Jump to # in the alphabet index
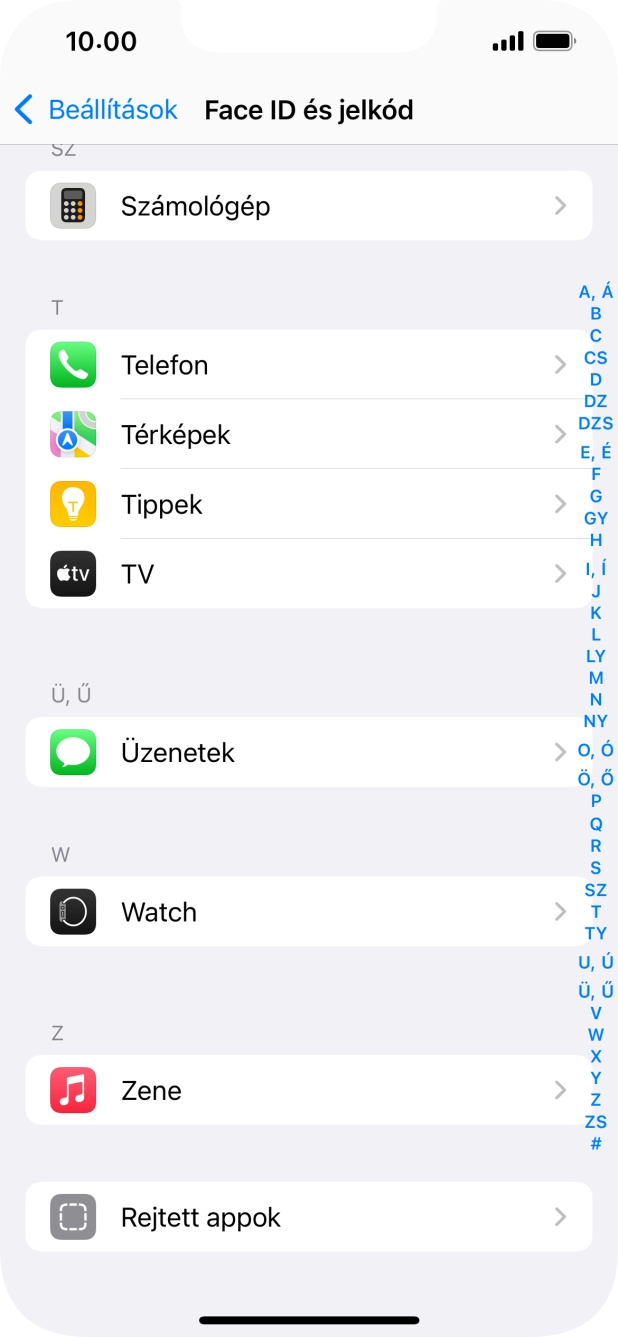 coord(596,1143)
